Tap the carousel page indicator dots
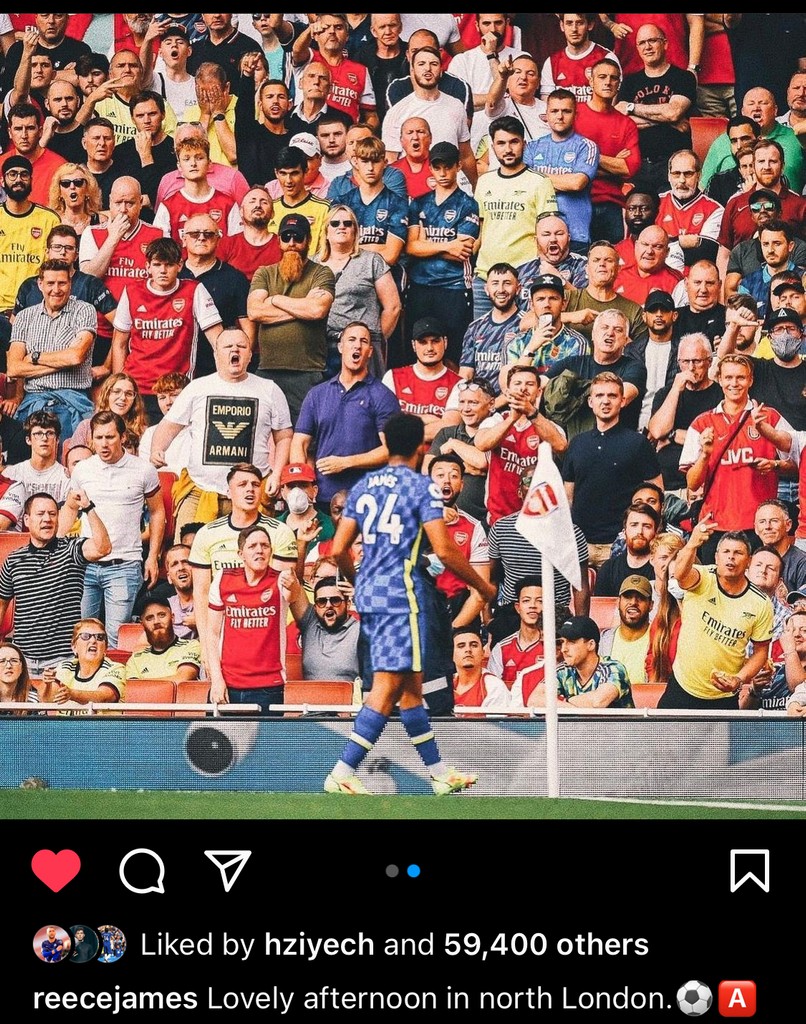This screenshot has width=806, height=1024. tap(403, 870)
